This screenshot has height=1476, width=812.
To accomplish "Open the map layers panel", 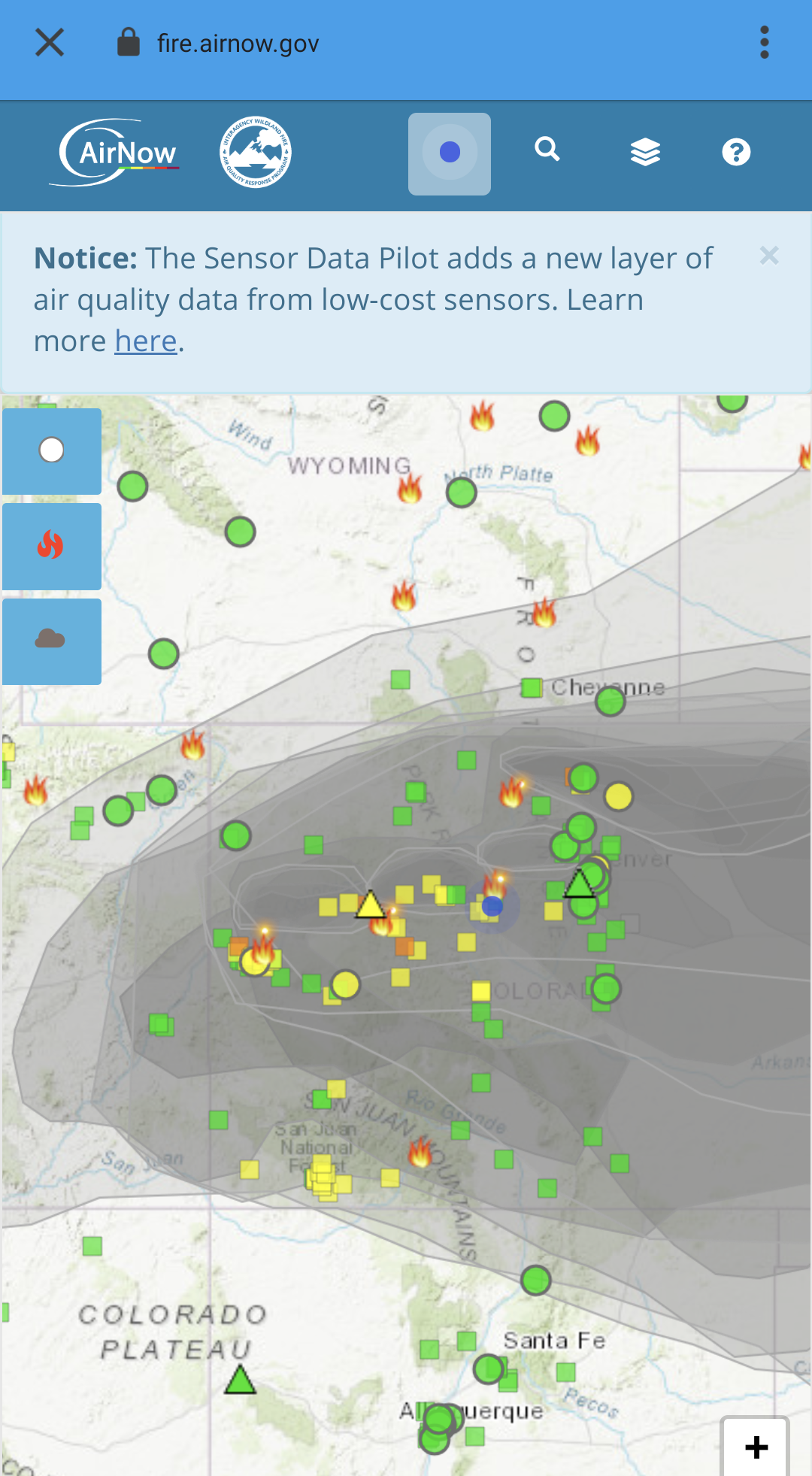I will coord(645,153).
